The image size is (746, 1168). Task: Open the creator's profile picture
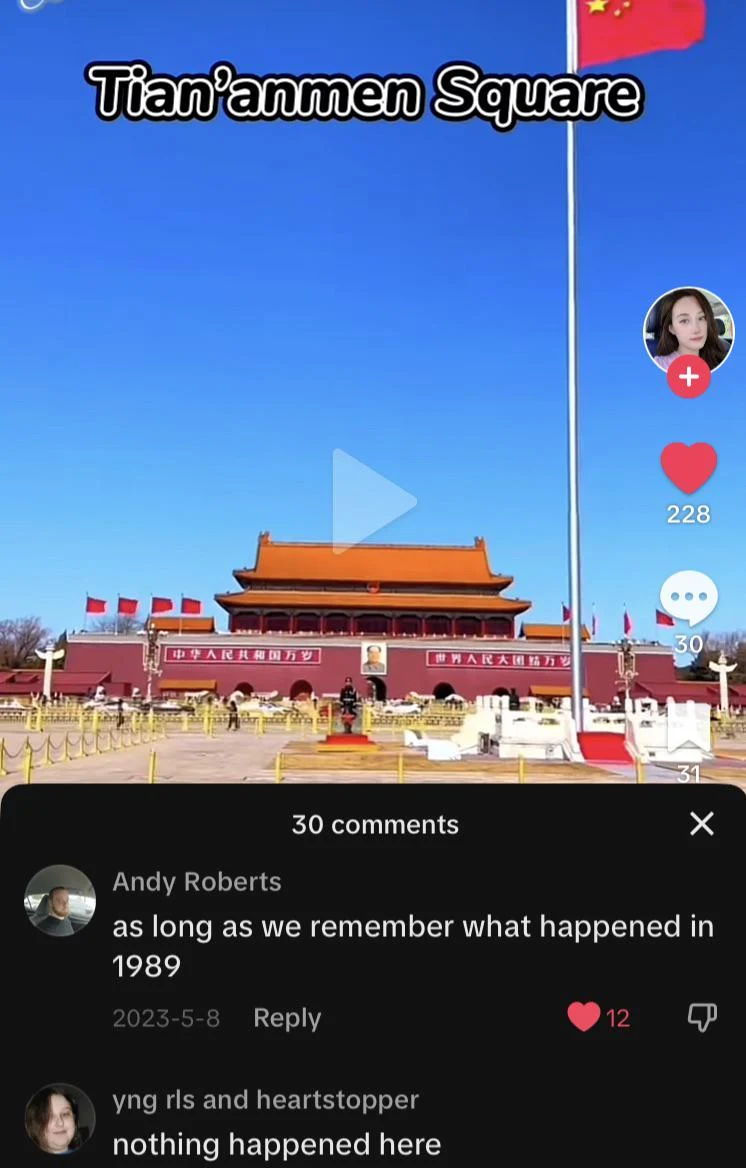point(688,330)
